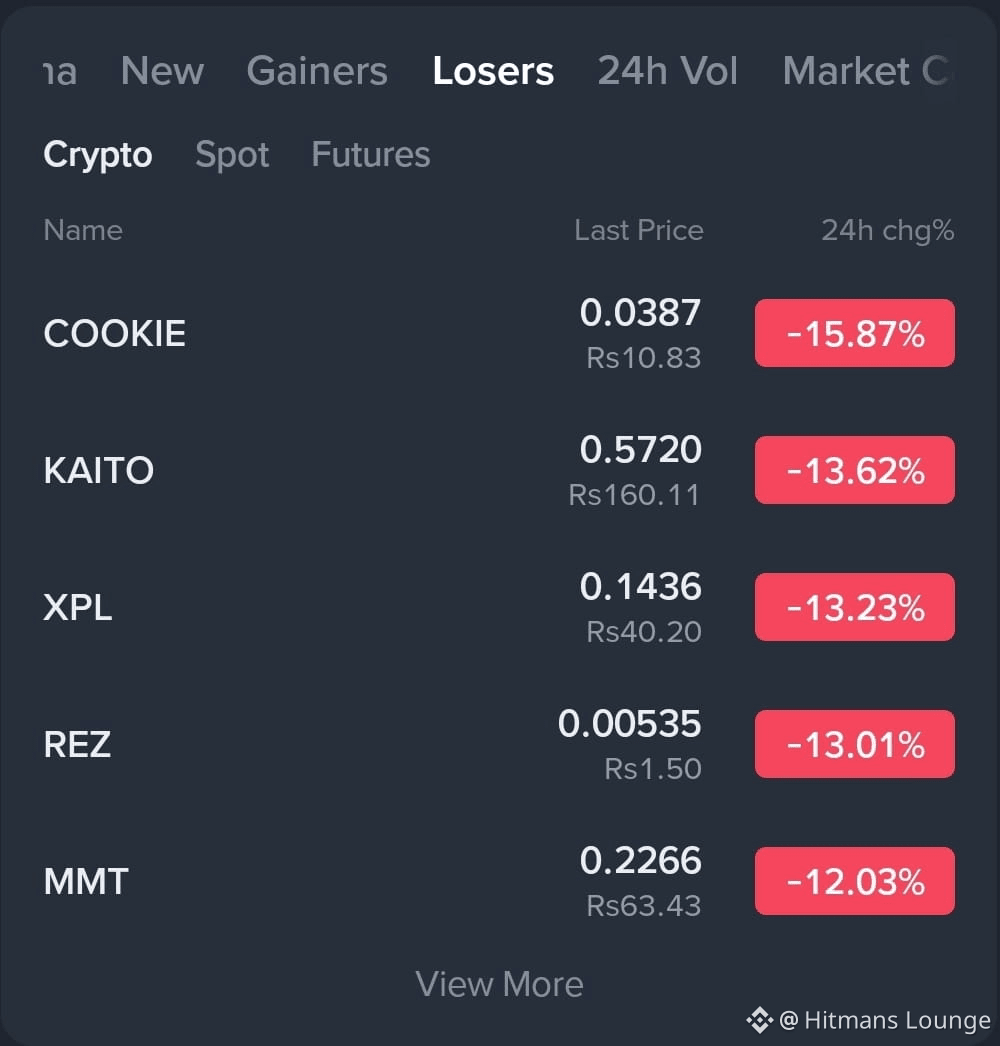
Task: Open the REZ token row
Action: point(76,744)
